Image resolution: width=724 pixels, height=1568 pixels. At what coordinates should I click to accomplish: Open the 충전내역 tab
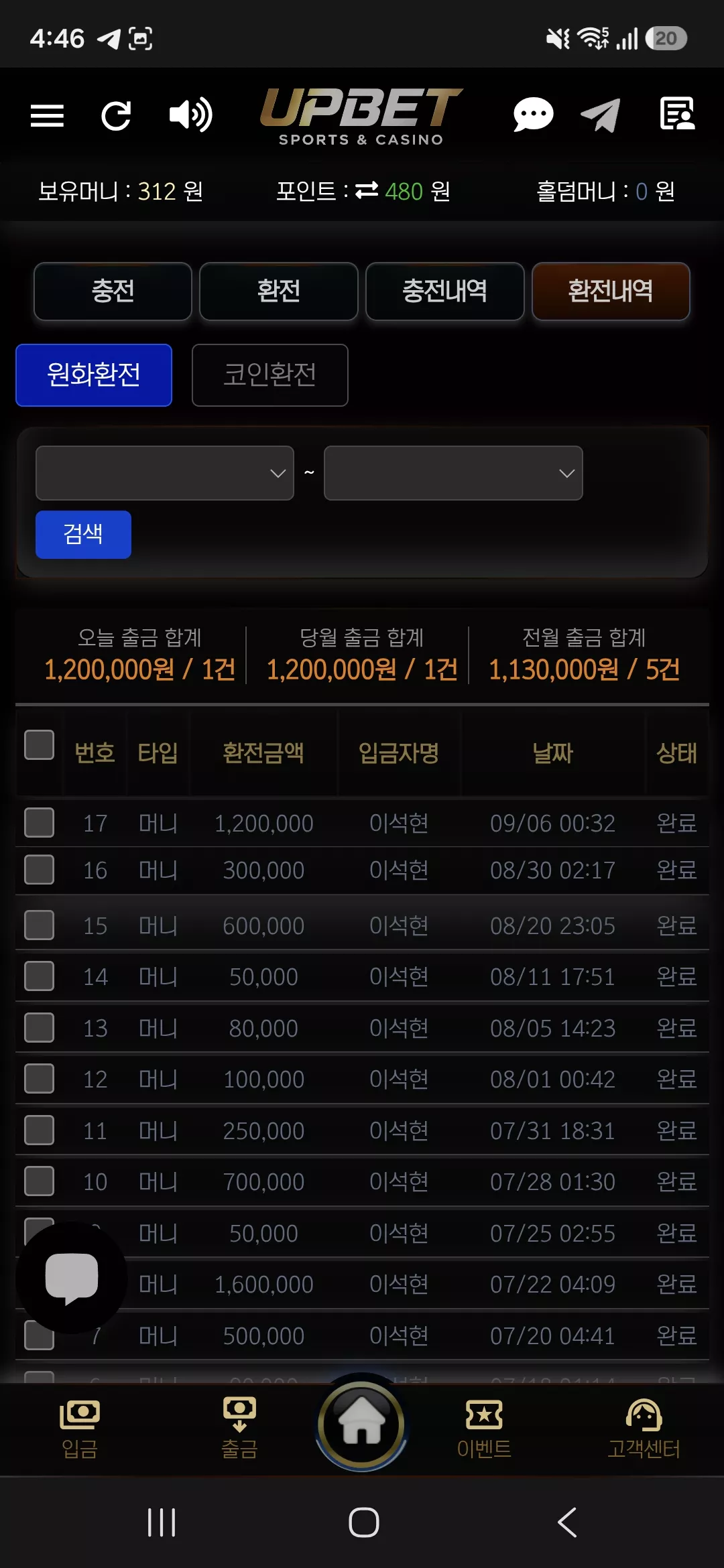pos(444,291)
